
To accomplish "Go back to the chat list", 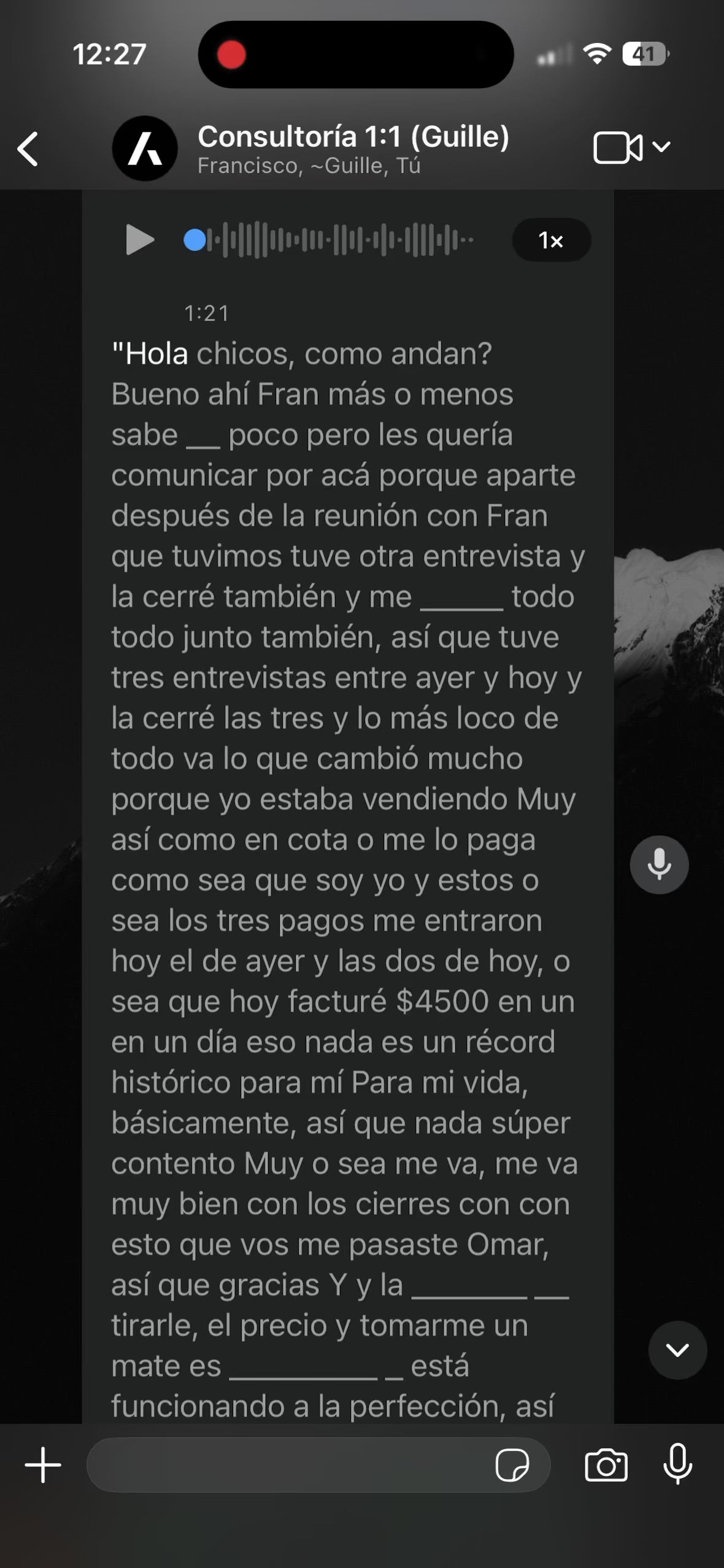I will point(28,149).
